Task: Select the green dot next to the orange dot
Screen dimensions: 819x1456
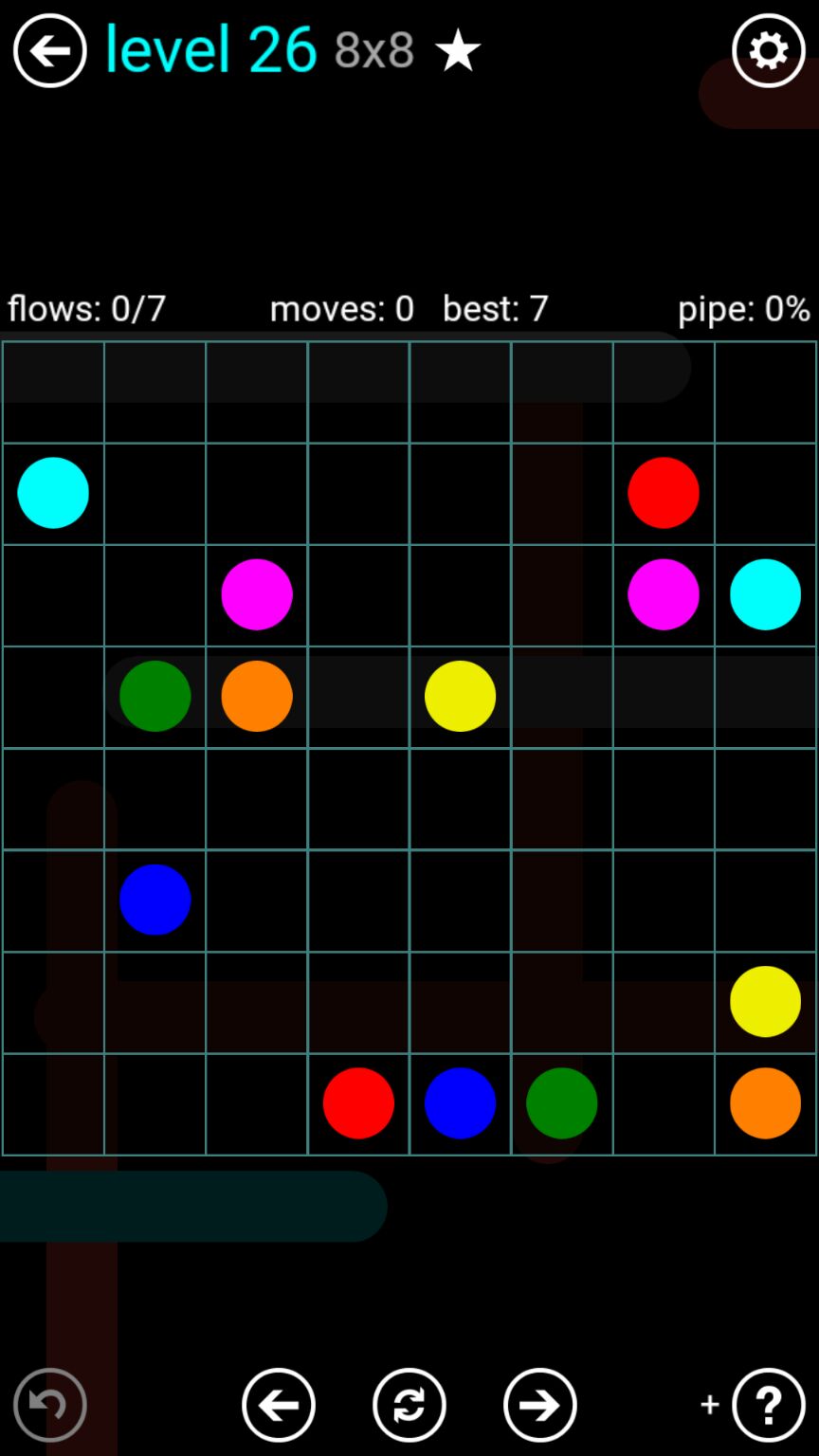Action: (x=155, y=696)
